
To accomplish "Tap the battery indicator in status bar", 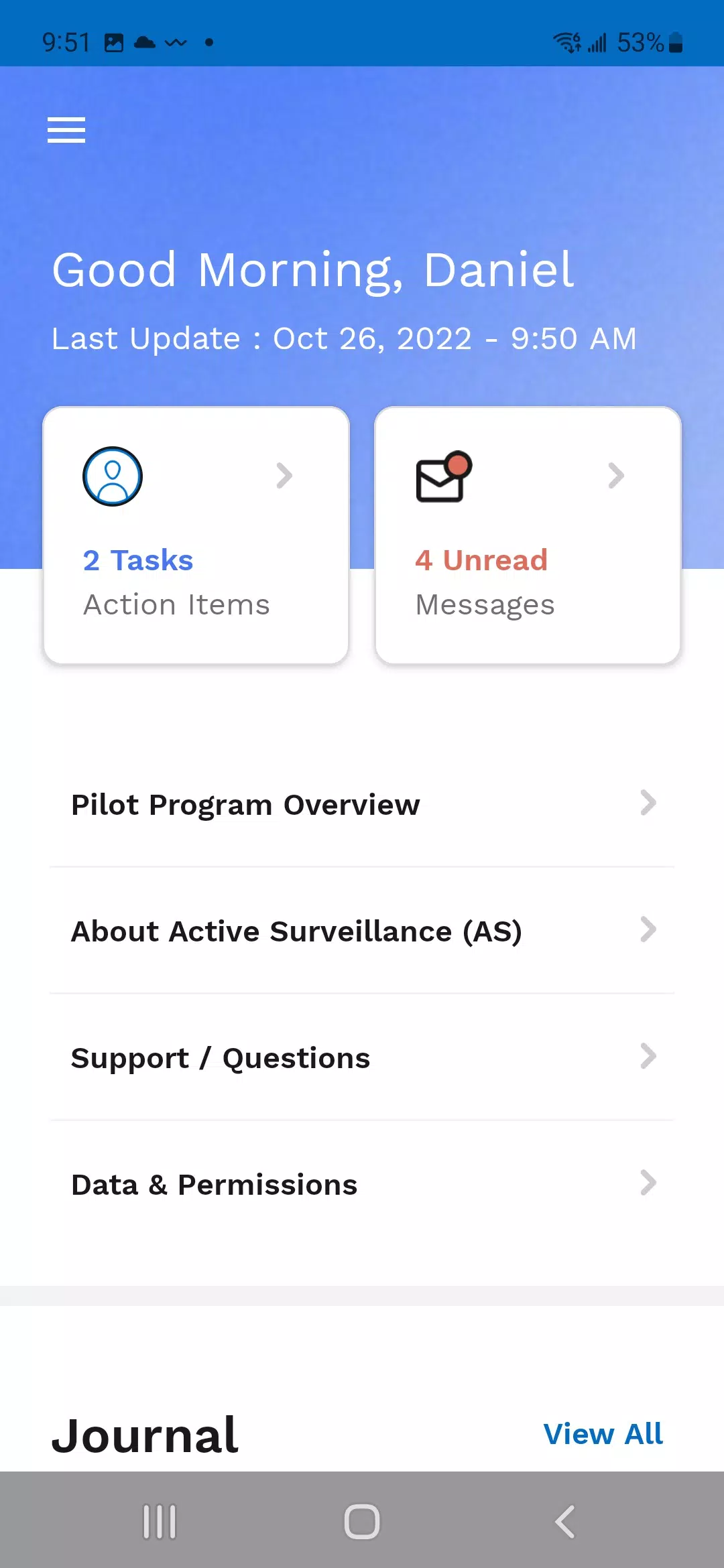I will 675,42.
